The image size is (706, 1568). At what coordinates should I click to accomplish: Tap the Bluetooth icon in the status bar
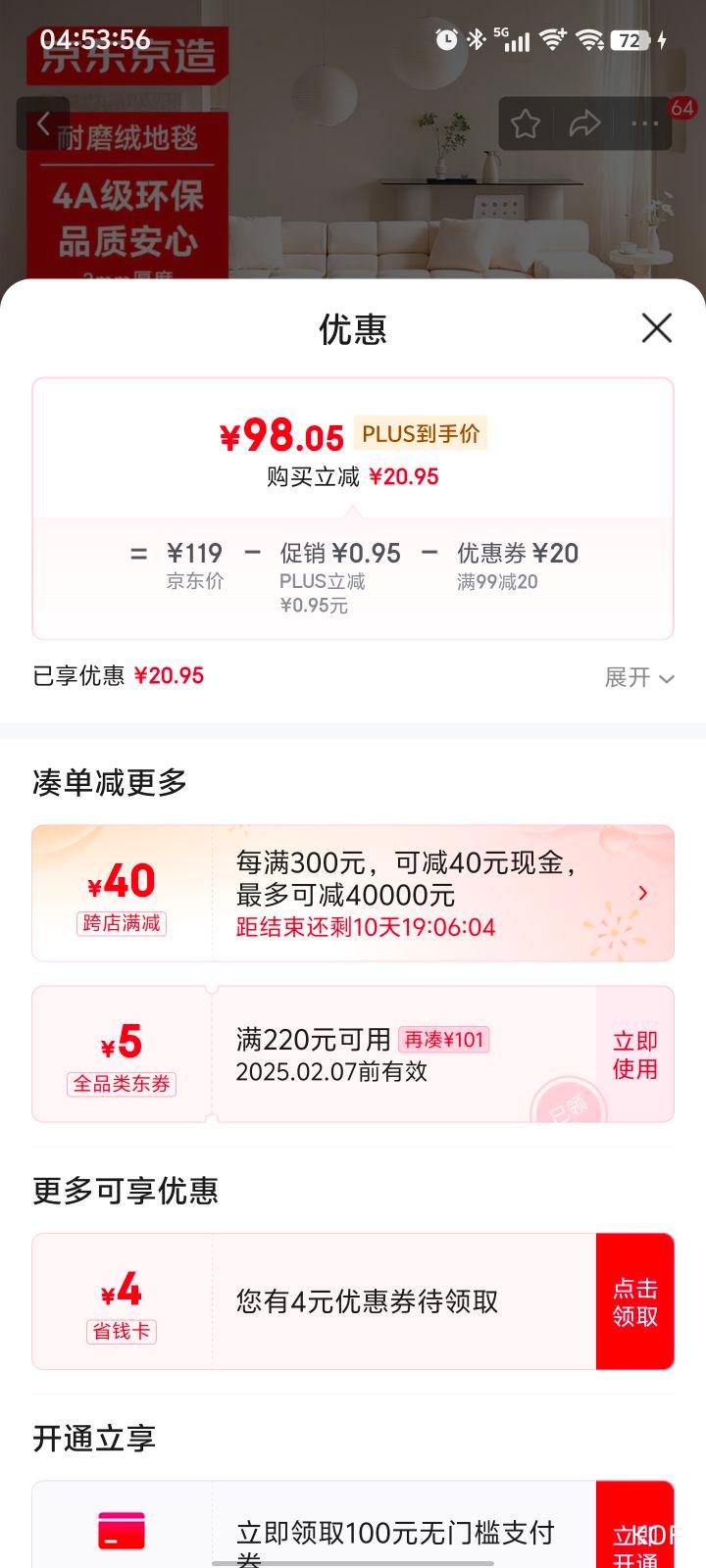click(x=476, y=40)
